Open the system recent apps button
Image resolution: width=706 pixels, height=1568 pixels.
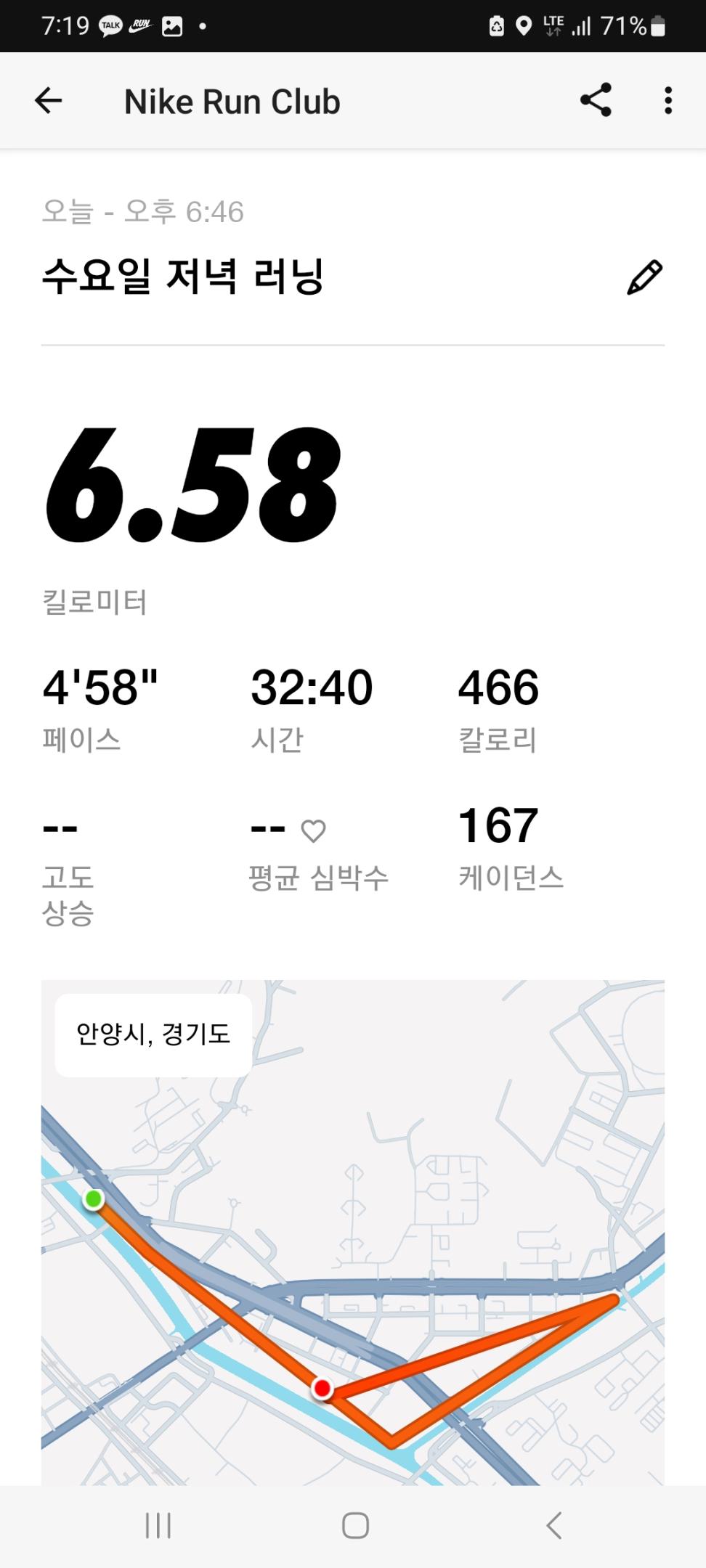coord(158,1525)
